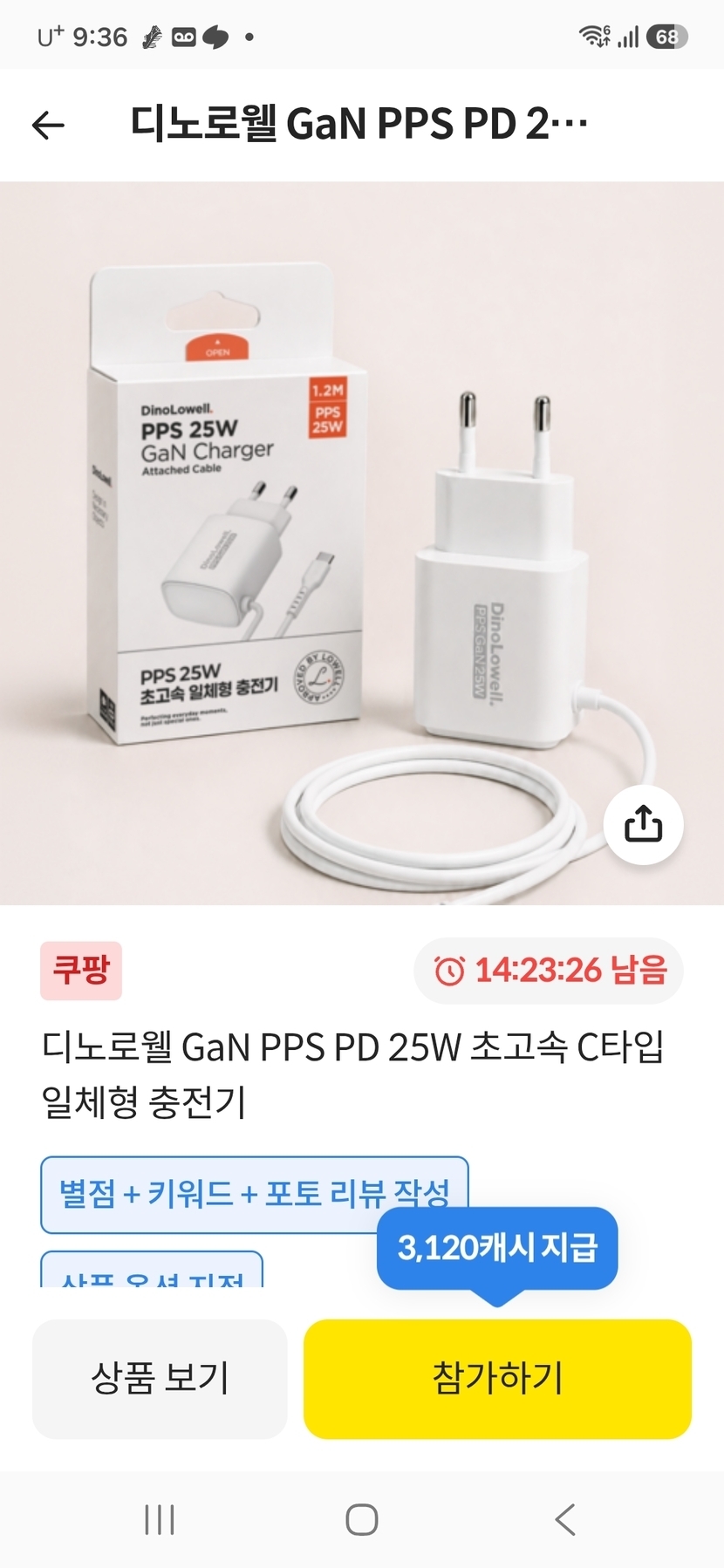Open the DinoLowell charger product image
Viewport: 724px width, 1568px height.
[x=362, y=542]
